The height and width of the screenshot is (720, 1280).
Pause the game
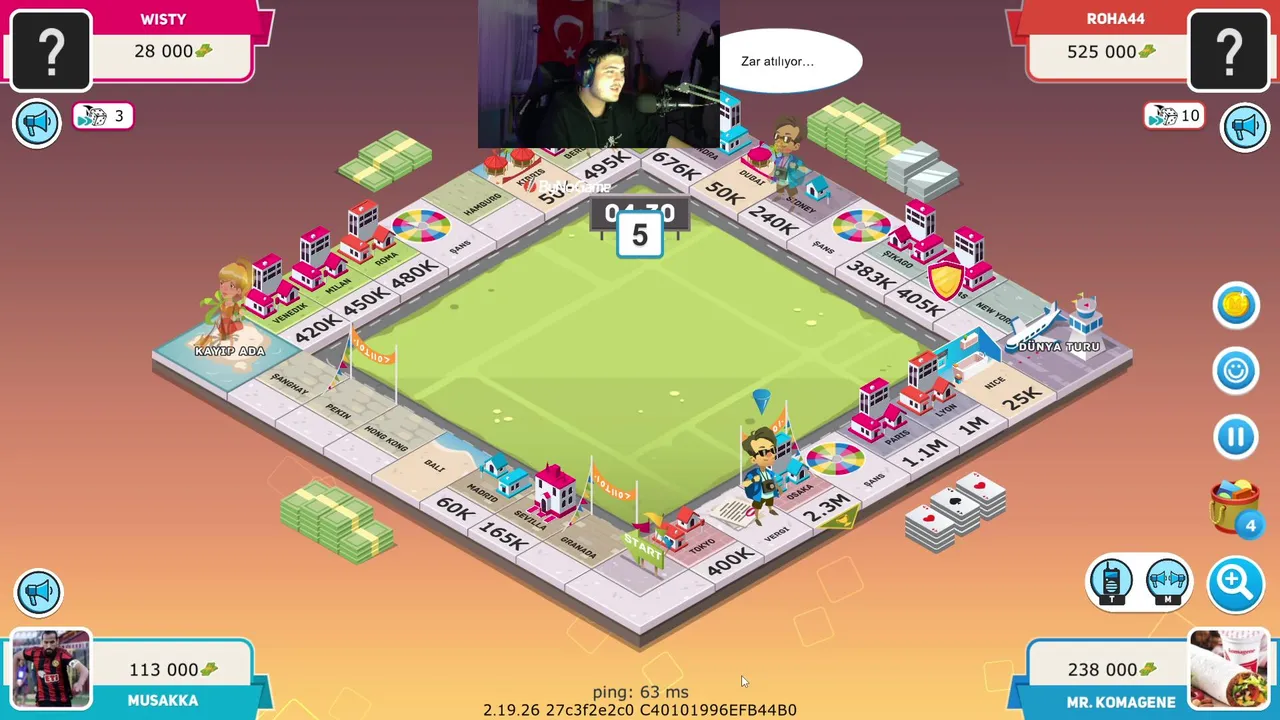pyautogui.click(x=1236, y=437)
